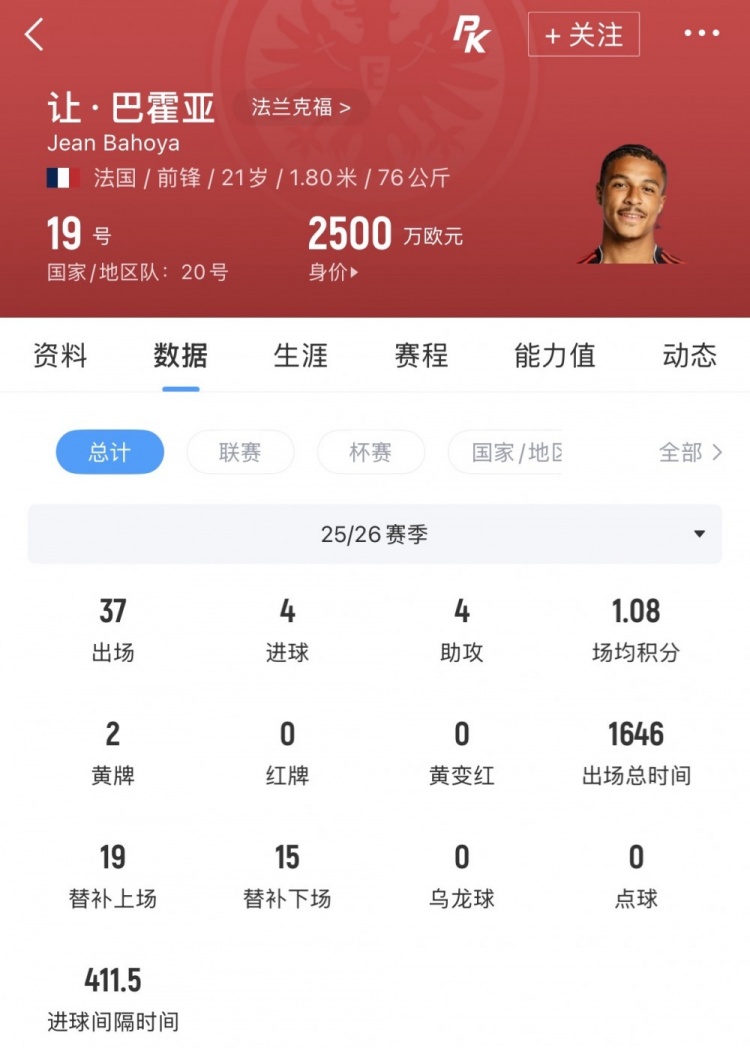Switch to the 动态 tab

click(690, 355)
